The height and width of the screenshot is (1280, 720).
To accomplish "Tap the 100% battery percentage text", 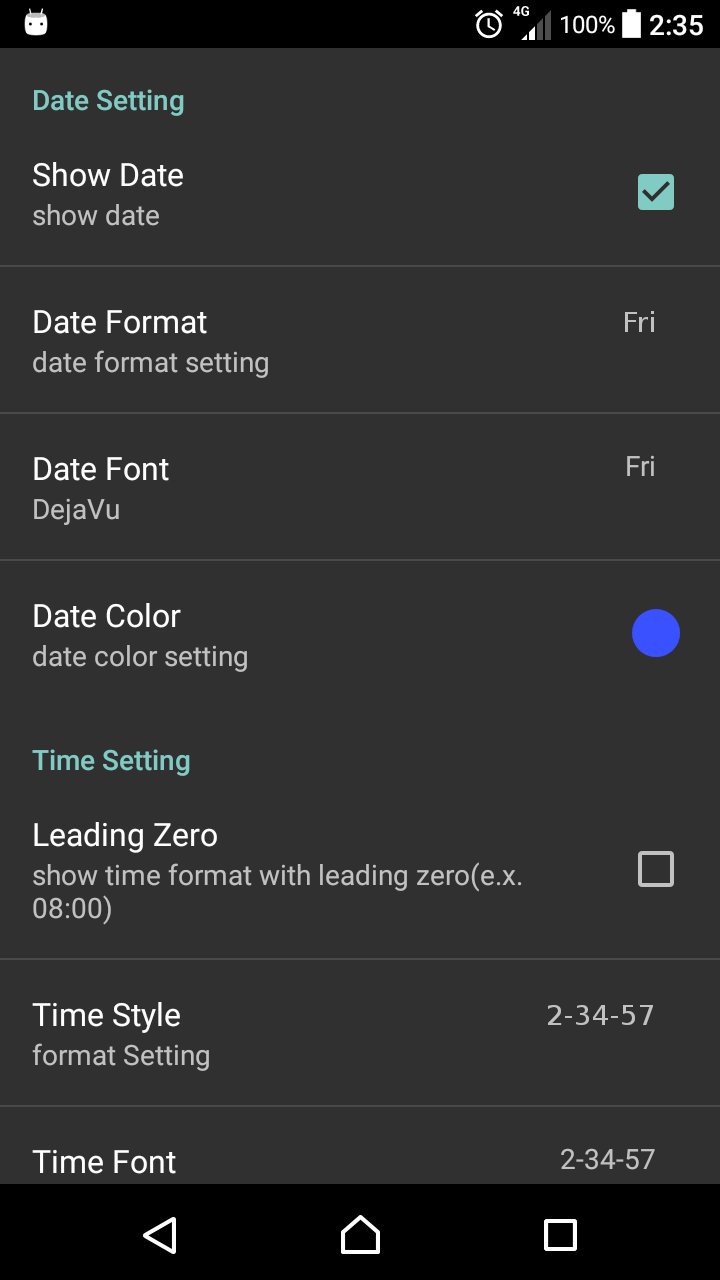I will tap(587, 24).
